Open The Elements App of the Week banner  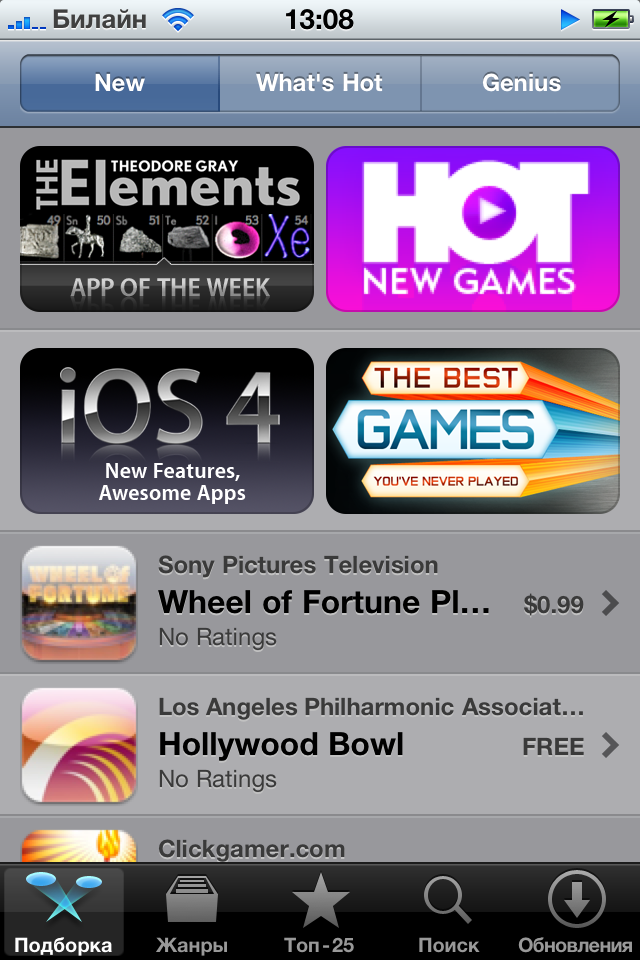pyautogui.click(x=167, y=229)
